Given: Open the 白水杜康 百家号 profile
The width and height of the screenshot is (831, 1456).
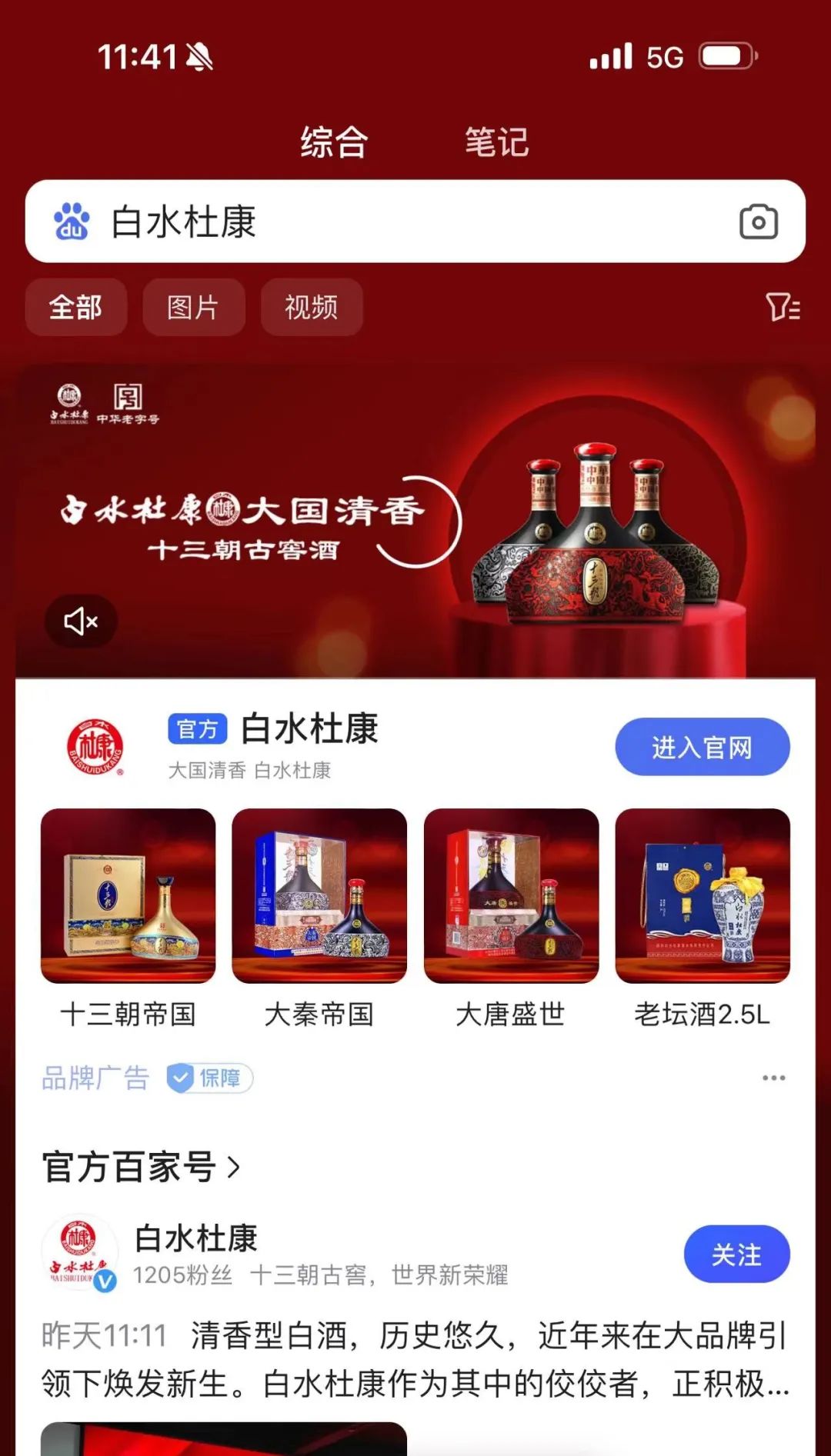Looking at the screenshot, I should point(196,1239).
